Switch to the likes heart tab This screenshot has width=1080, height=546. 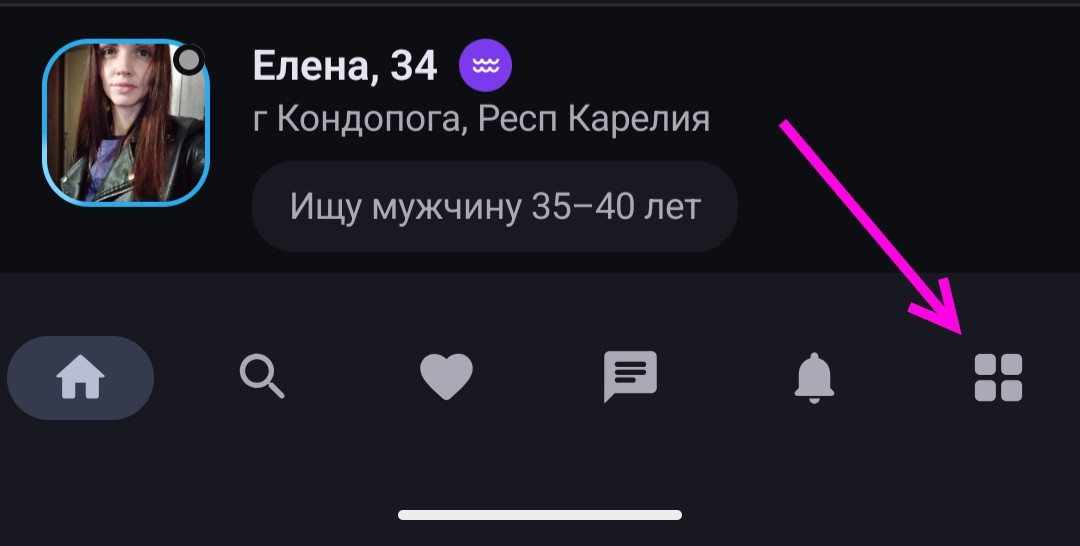(446, 378)
